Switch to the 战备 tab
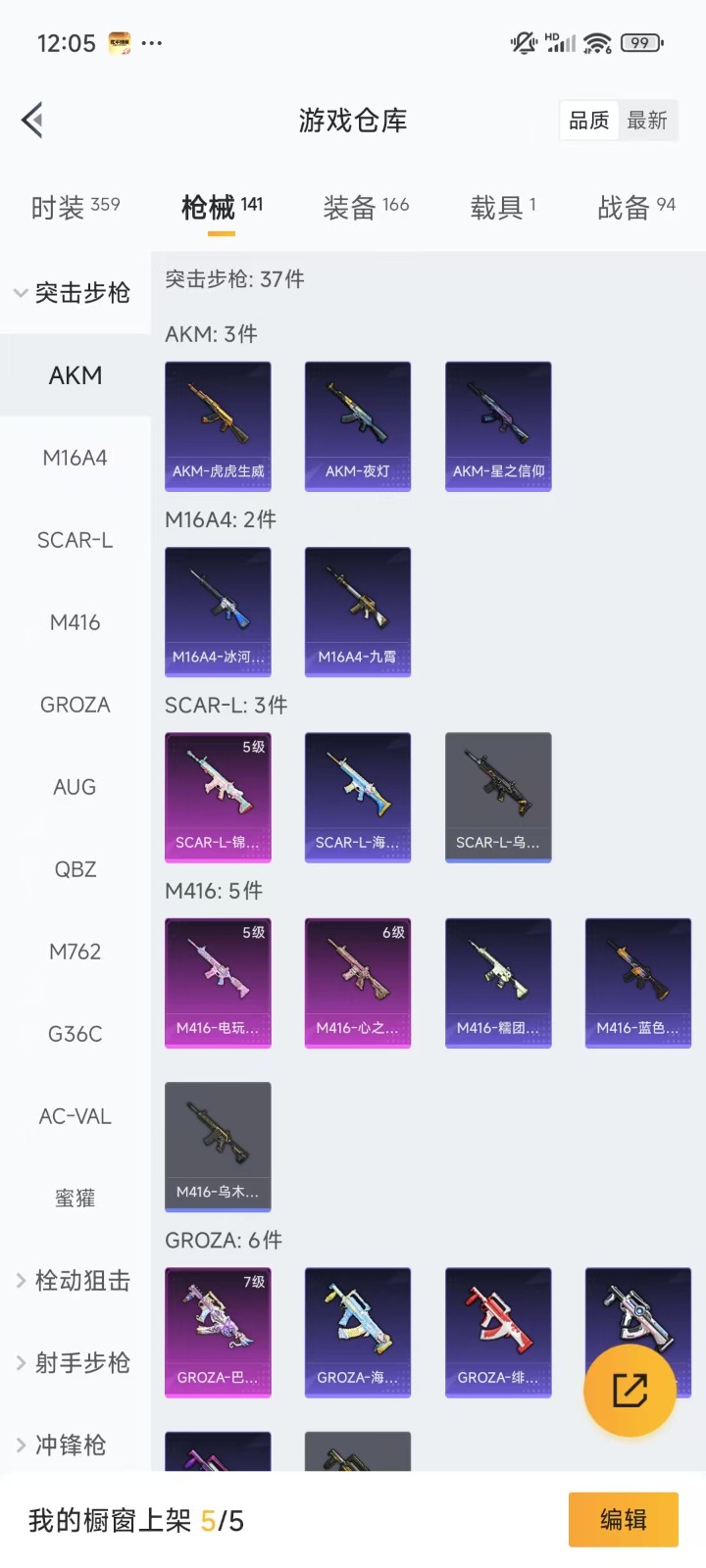Image resolution: width=706 pixels, height=1568 pixels. tap(635, 207)
